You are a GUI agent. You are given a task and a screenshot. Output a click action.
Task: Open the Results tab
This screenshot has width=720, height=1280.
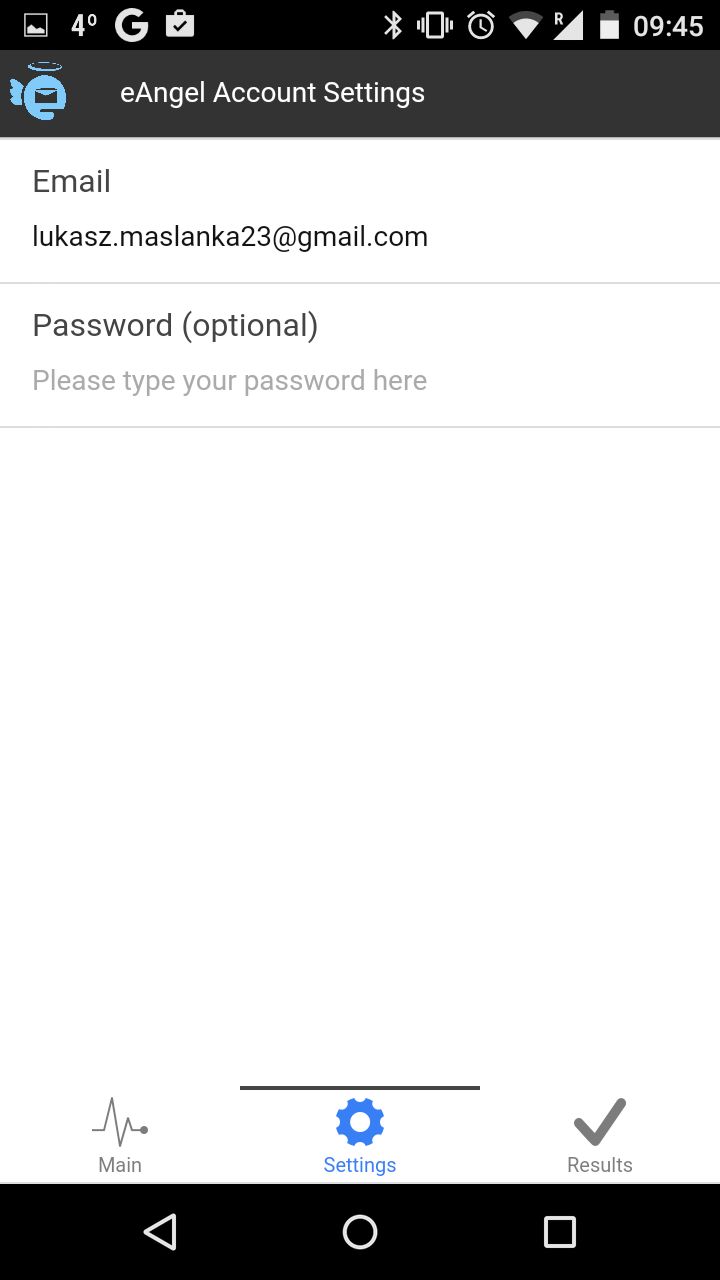(x=600, y=1136)
